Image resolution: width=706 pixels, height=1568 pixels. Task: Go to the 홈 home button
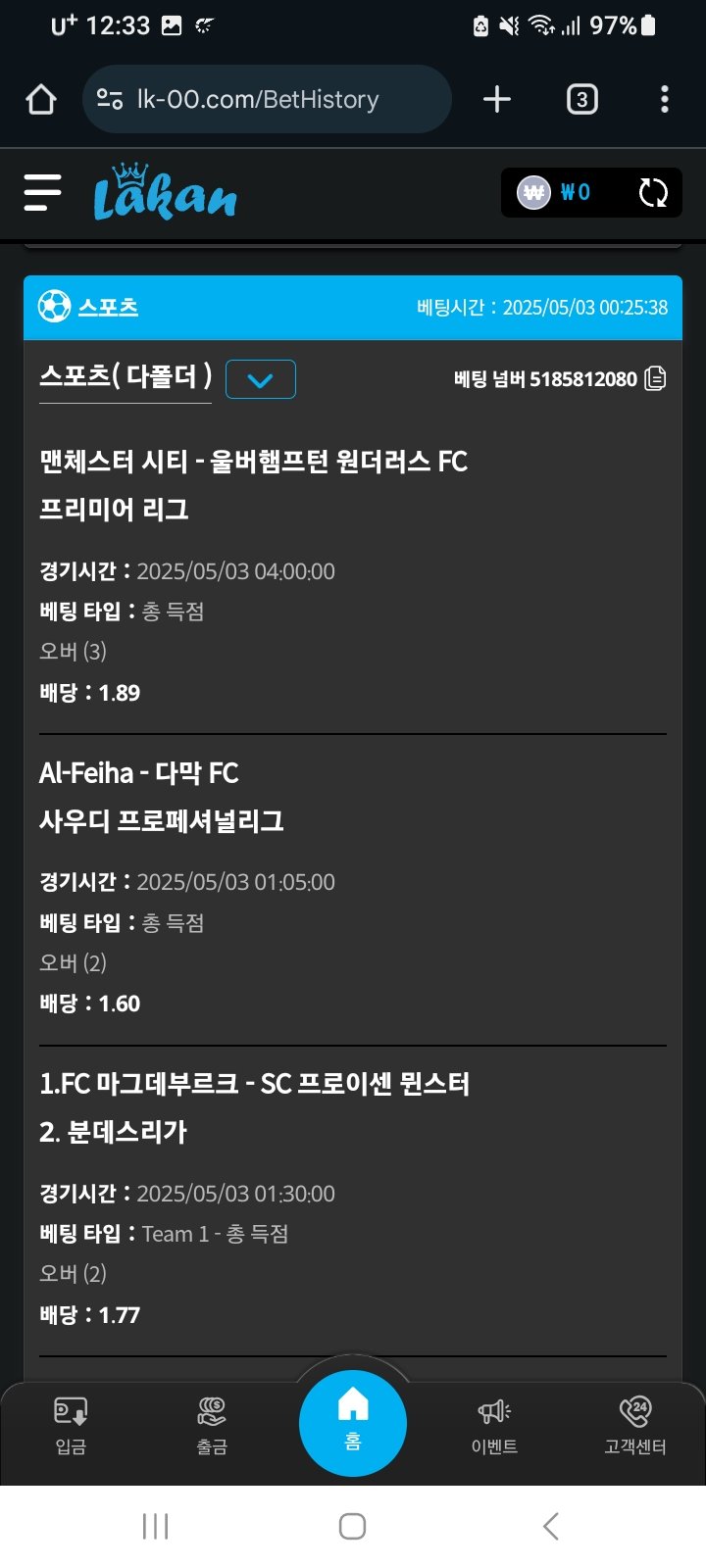(x=353, y=1422)
